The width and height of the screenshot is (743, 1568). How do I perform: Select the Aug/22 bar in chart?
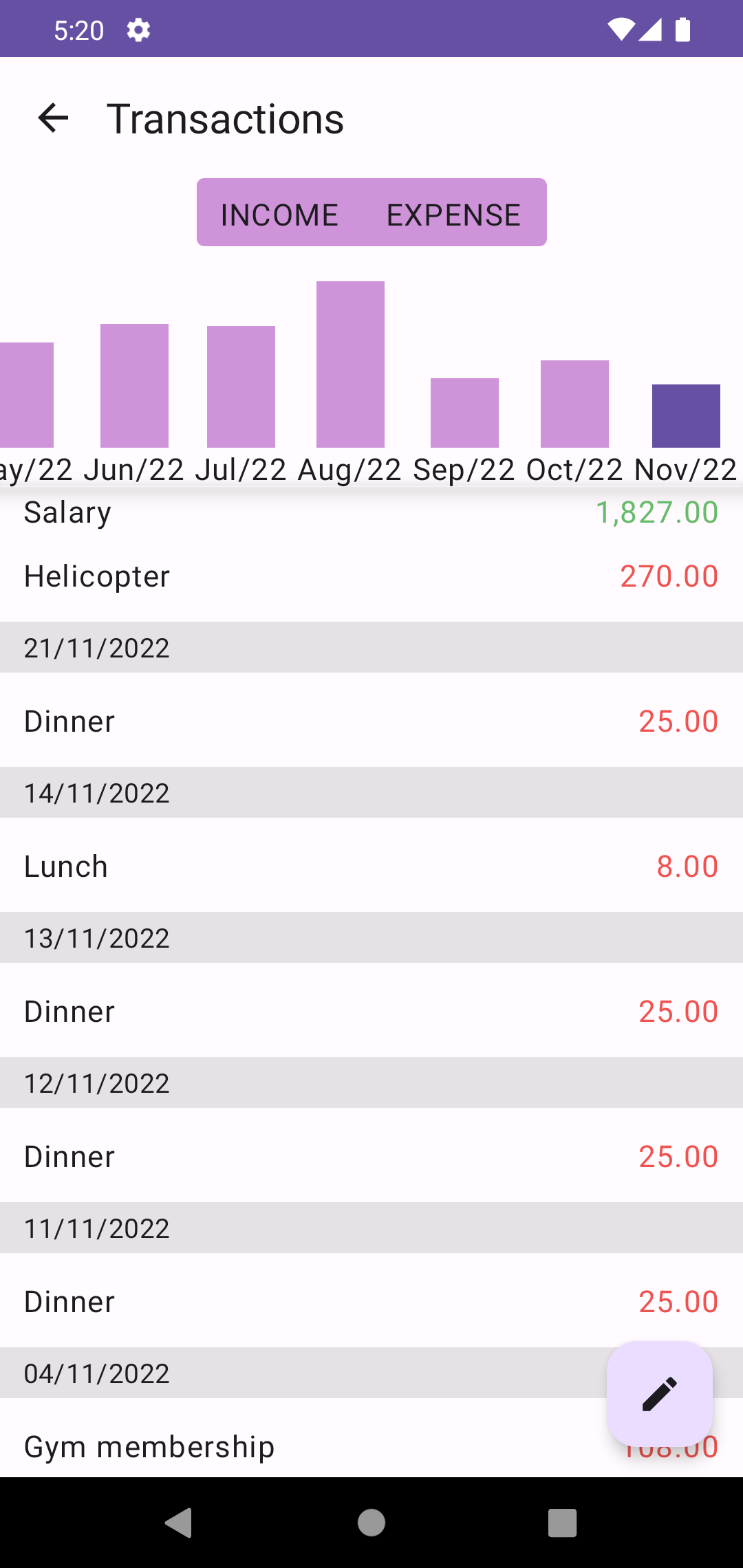350,364
